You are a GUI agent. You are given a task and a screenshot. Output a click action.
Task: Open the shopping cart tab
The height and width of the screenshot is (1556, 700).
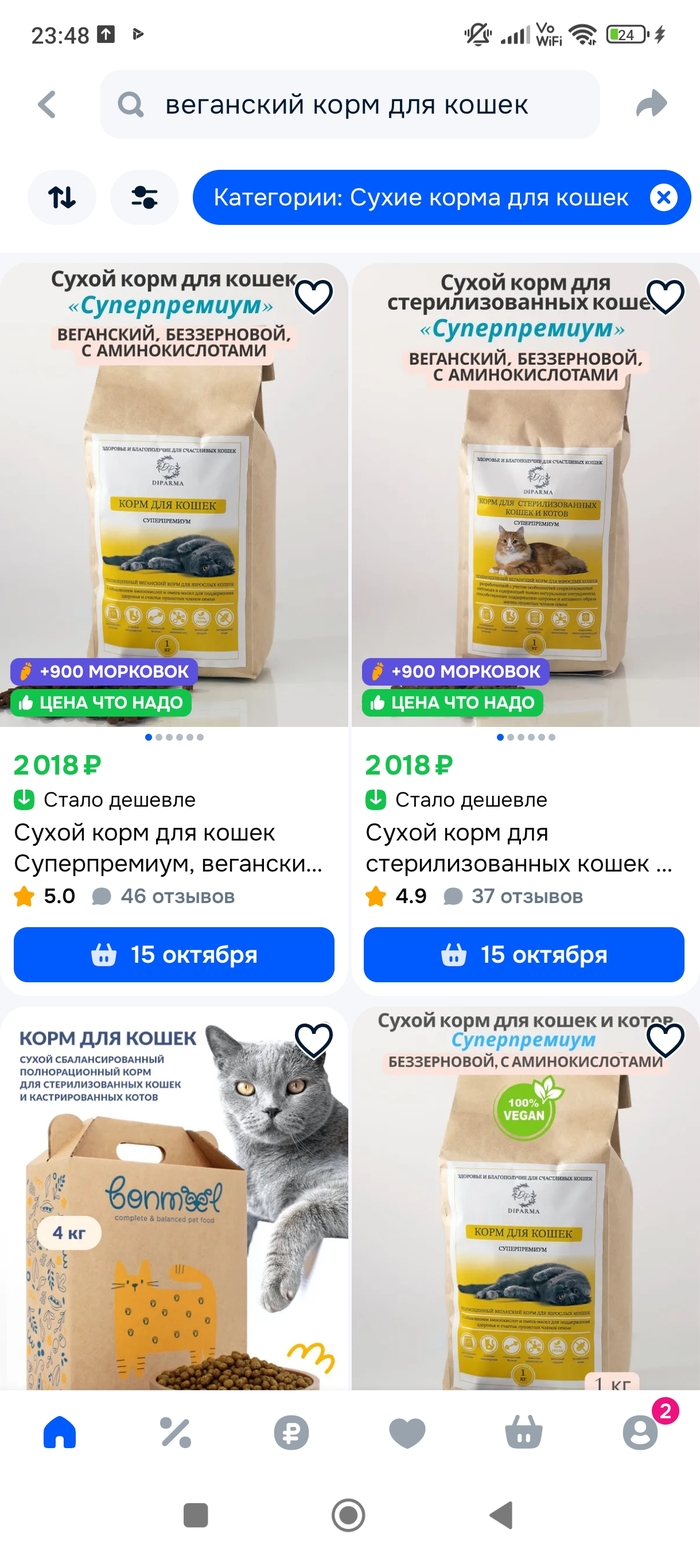click(523, 1433)
